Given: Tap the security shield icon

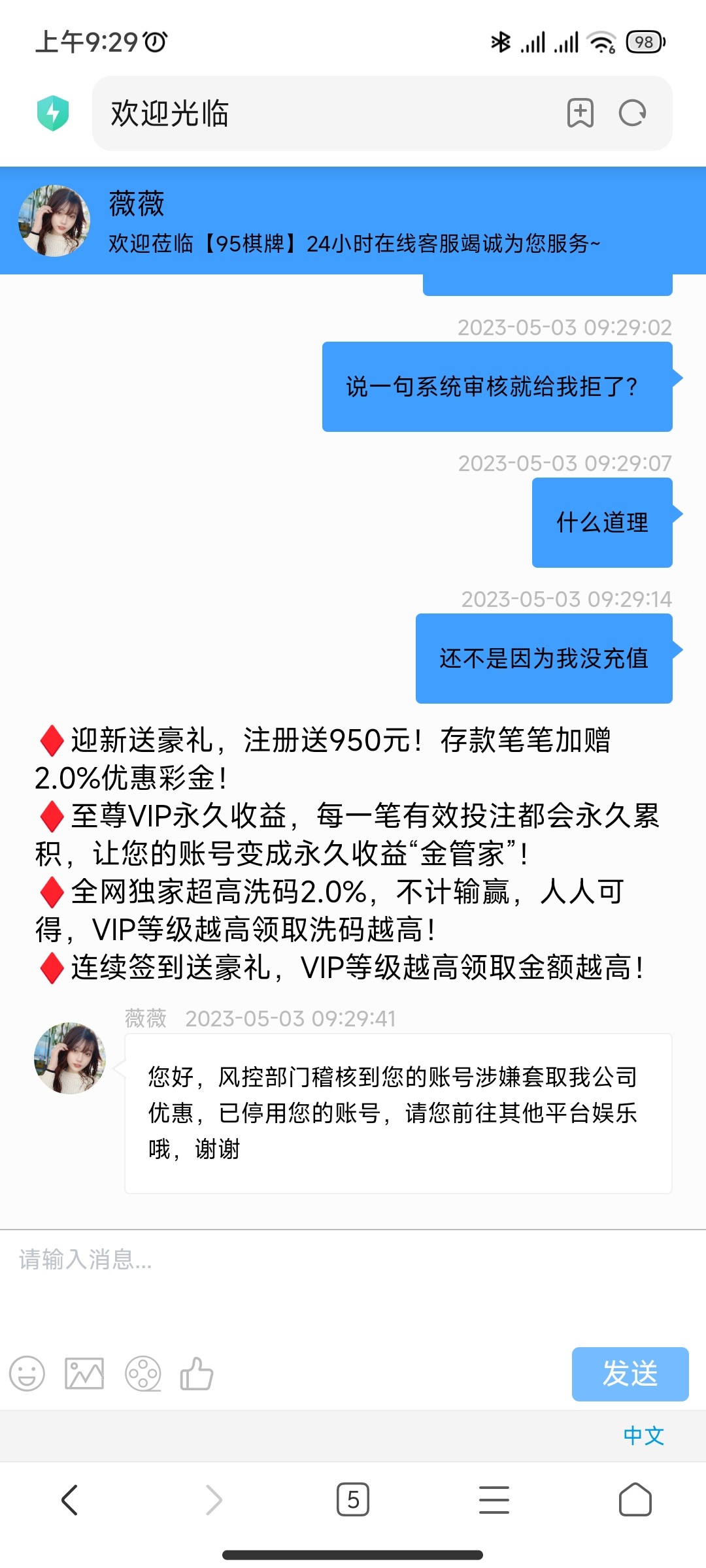Looking at the screenshot, I should coord(53,113).
